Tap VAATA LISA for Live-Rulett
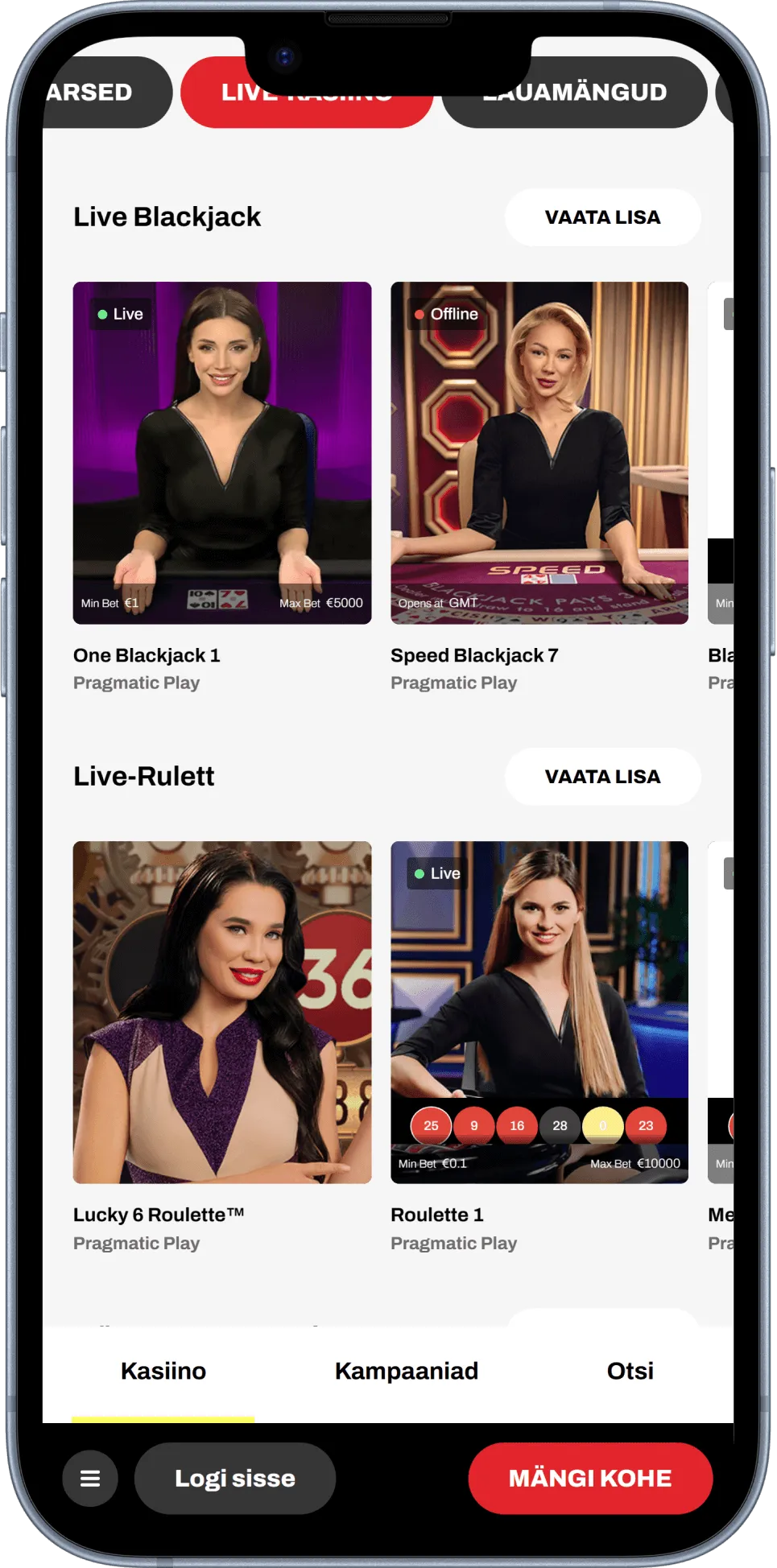 (602, 777)
